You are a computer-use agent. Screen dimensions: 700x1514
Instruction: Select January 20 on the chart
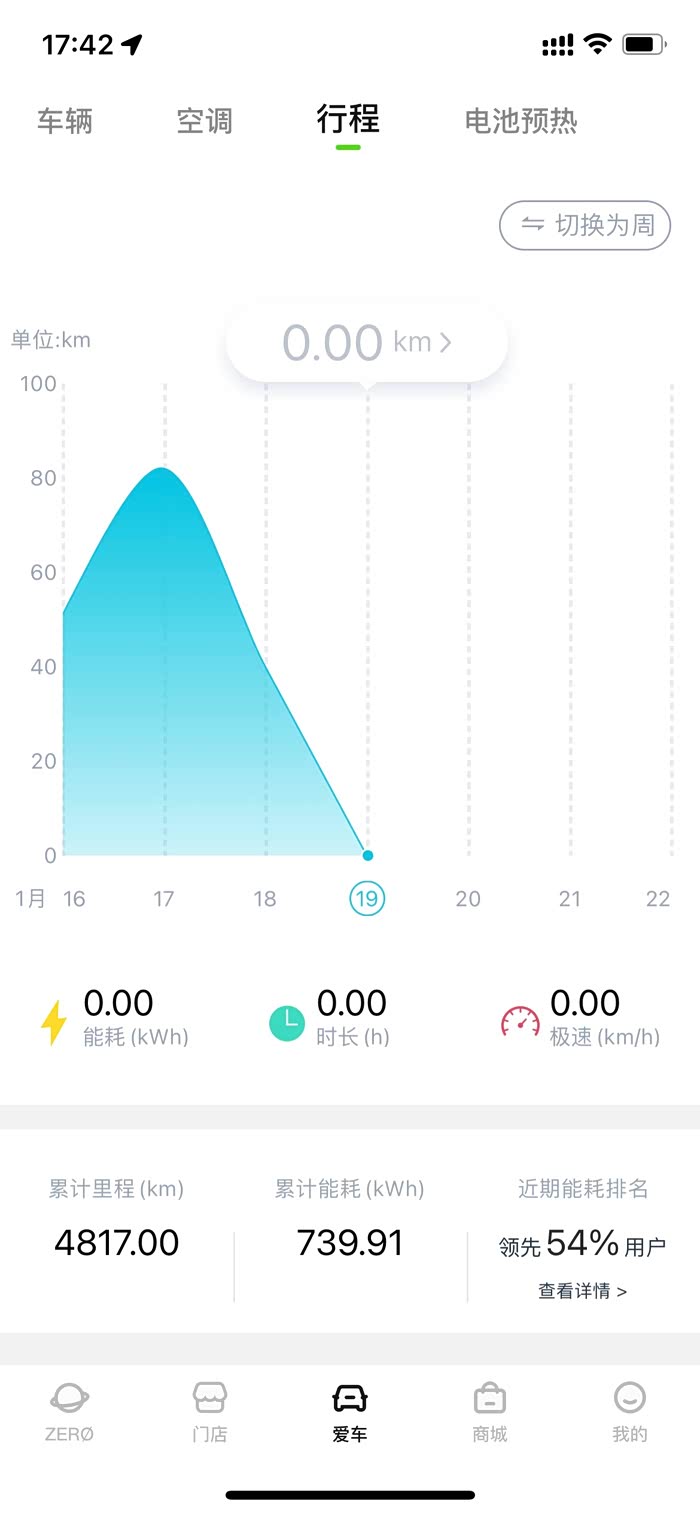[468, 898]
